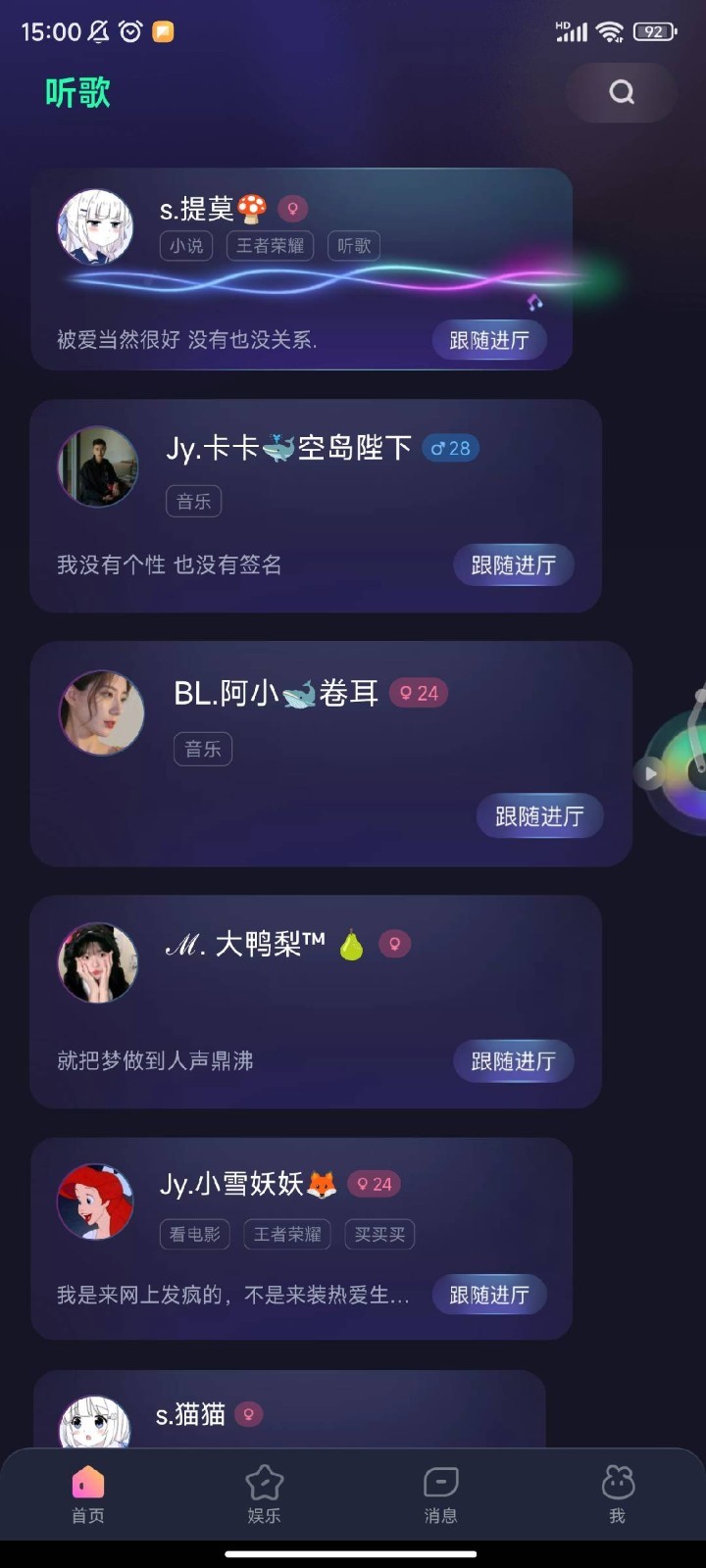Tap 跟随进厅 on s.提莫's card
This screenshot has height=1568, width=706.
(x=489, y=340)
